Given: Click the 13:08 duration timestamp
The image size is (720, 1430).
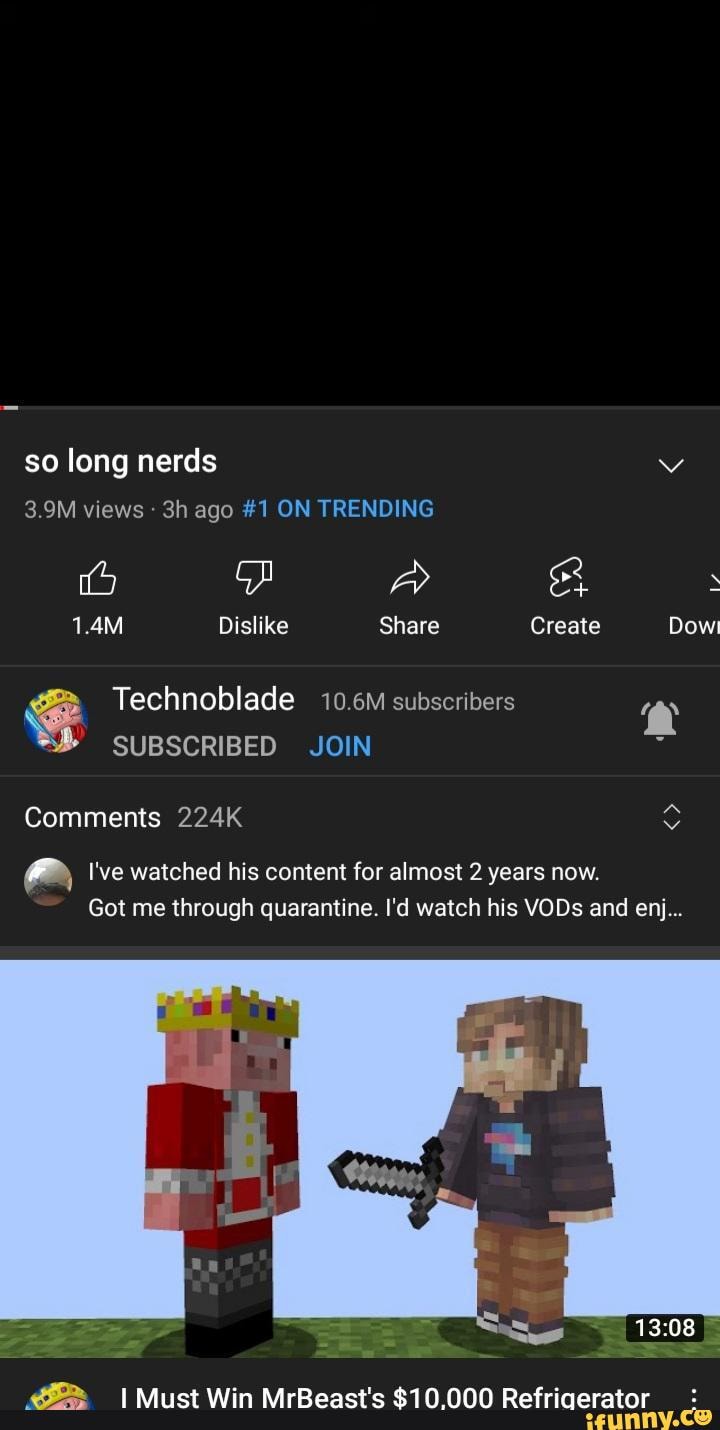Looking at the screenshot, I should click(x=665, y=1327).
